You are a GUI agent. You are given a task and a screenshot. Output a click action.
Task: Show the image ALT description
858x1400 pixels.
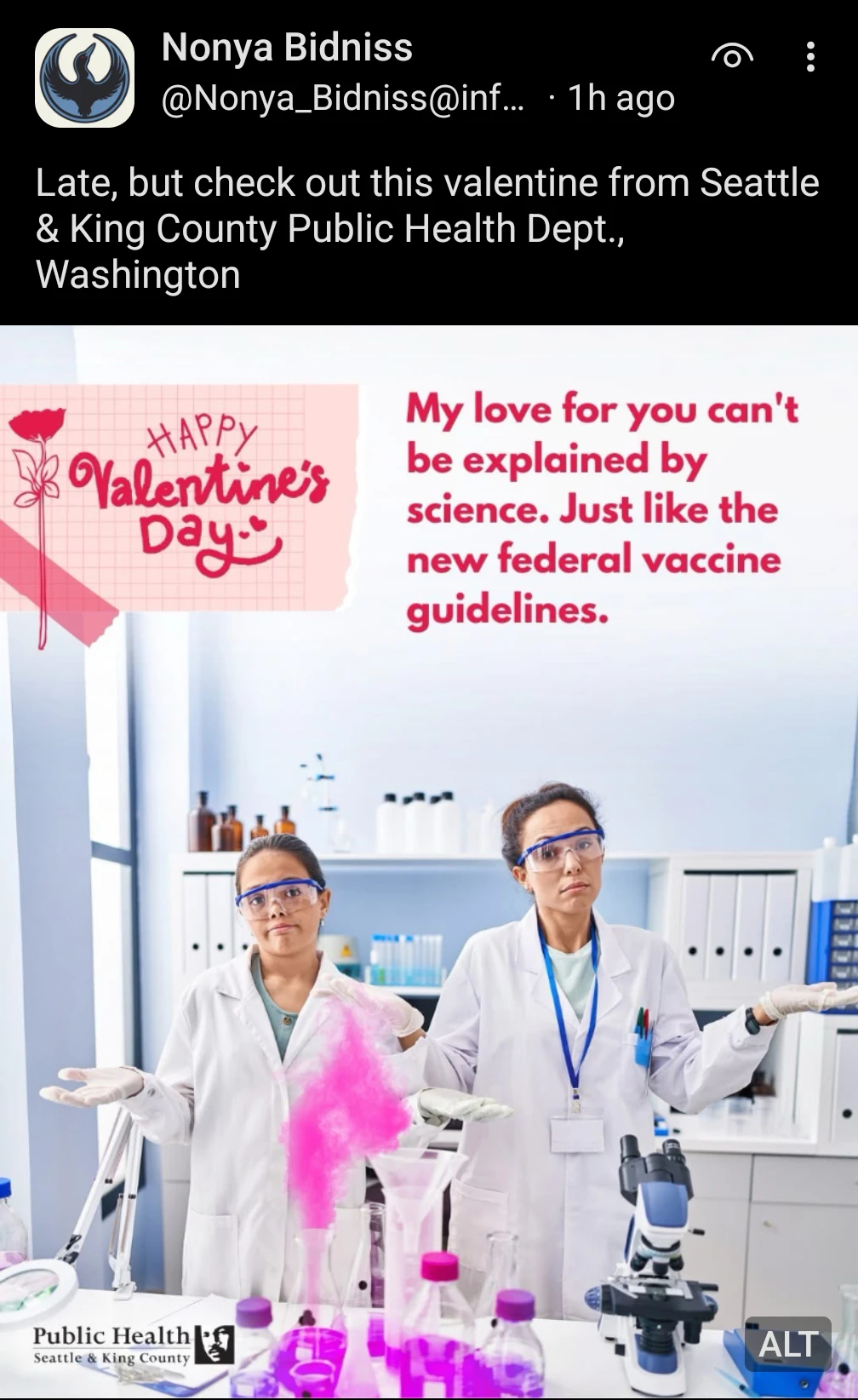pyautogui.click(x=787, y=1343)
